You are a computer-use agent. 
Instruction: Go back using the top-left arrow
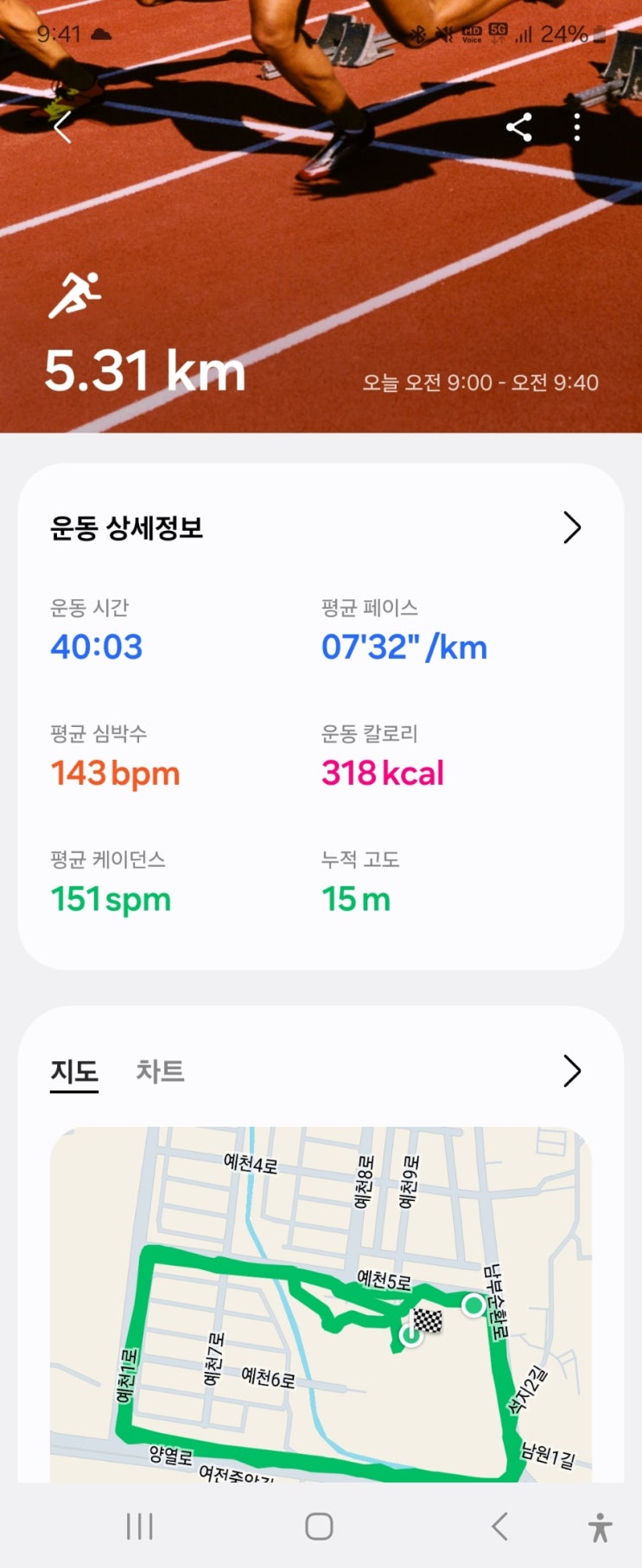[62, 129]
